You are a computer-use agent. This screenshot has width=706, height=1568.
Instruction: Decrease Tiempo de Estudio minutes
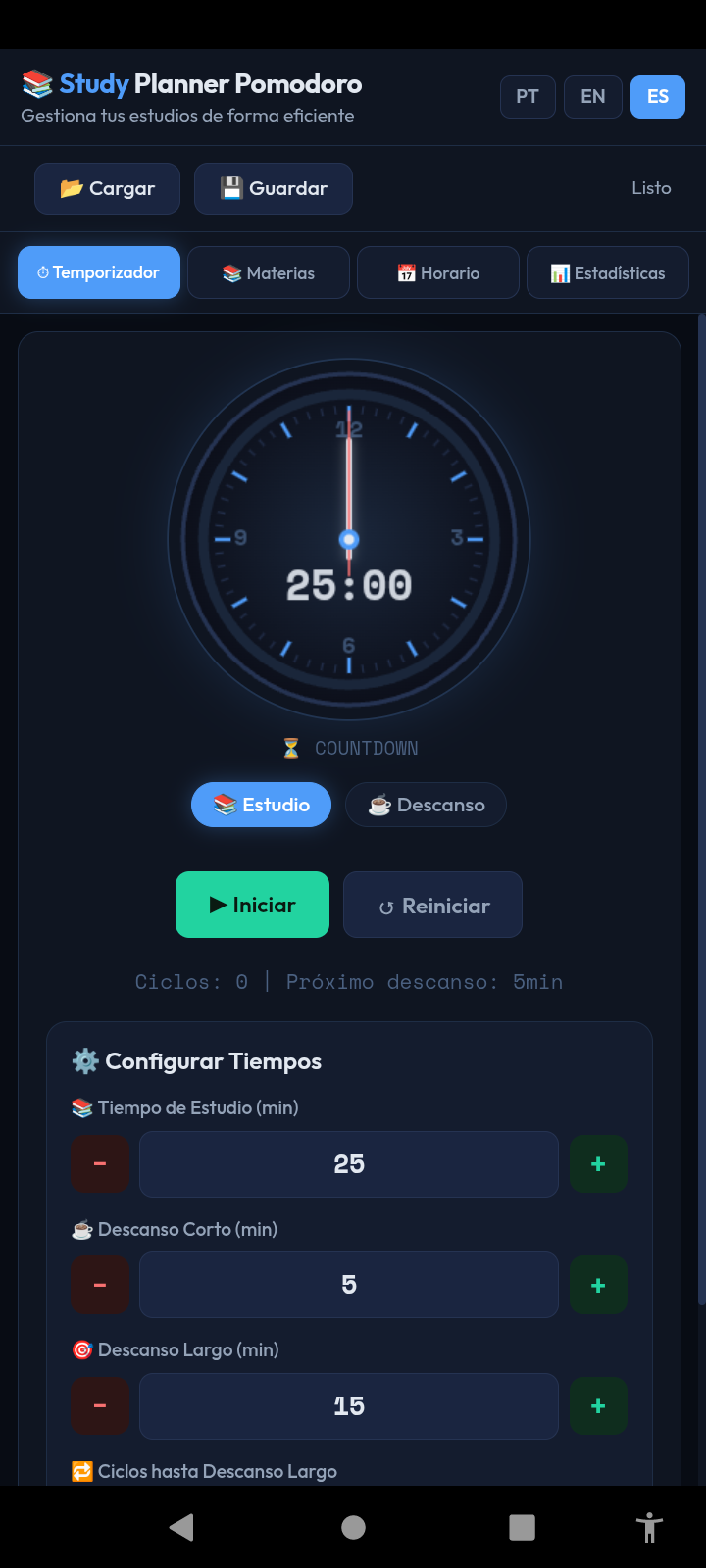coord(100,1164)
